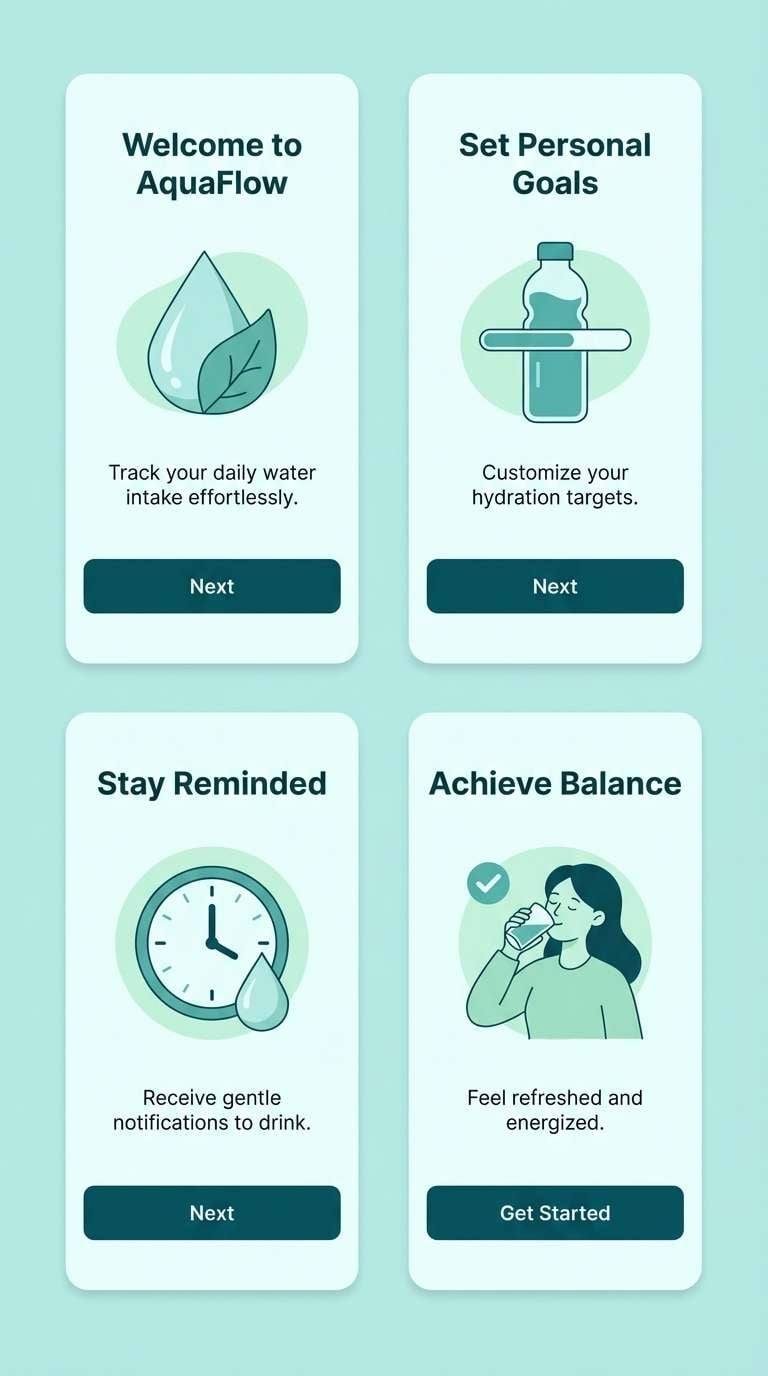Image resolution: width=768 pixels, height=1376 pixels.
Task: Click the text Customize your hydration targets
Action: click(554, 485)
